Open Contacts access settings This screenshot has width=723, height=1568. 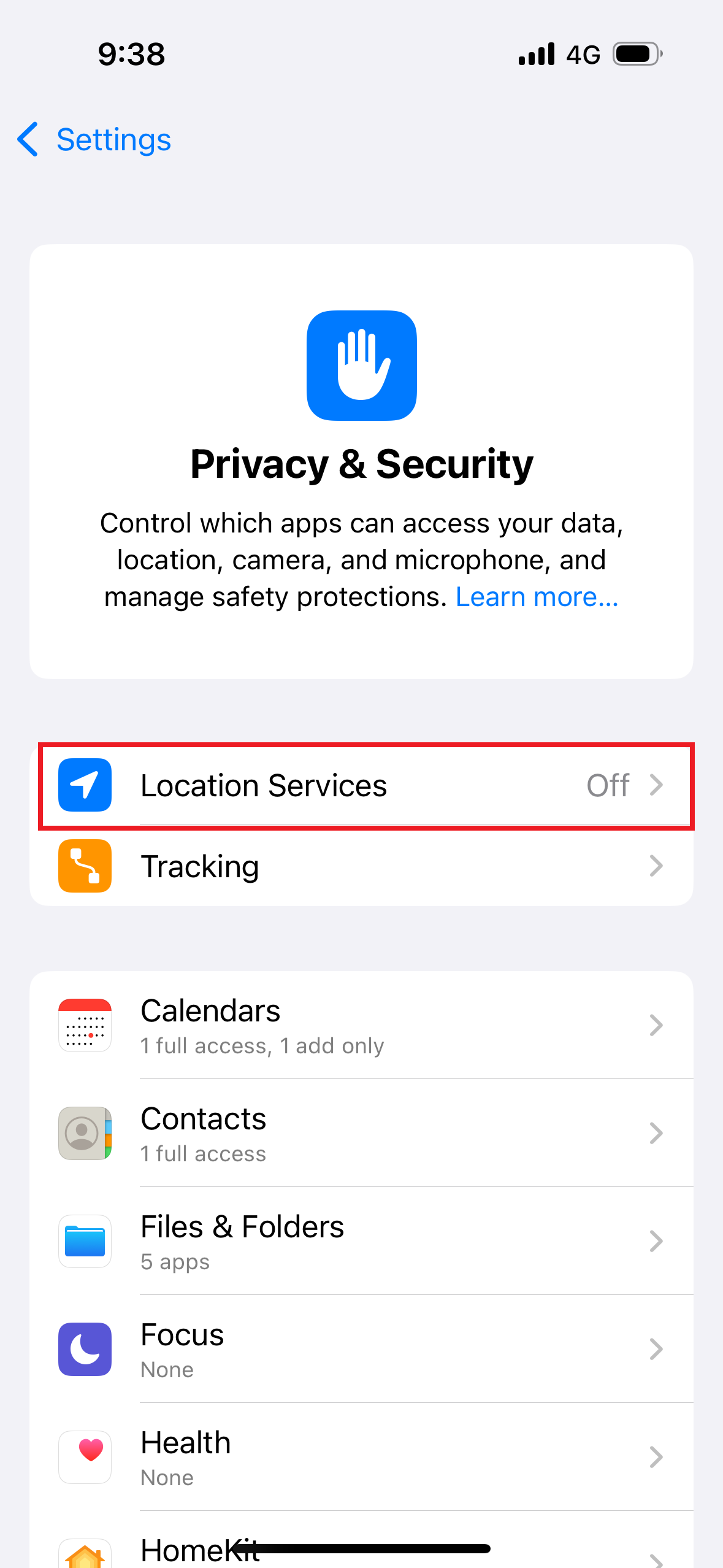[362, 1133]
